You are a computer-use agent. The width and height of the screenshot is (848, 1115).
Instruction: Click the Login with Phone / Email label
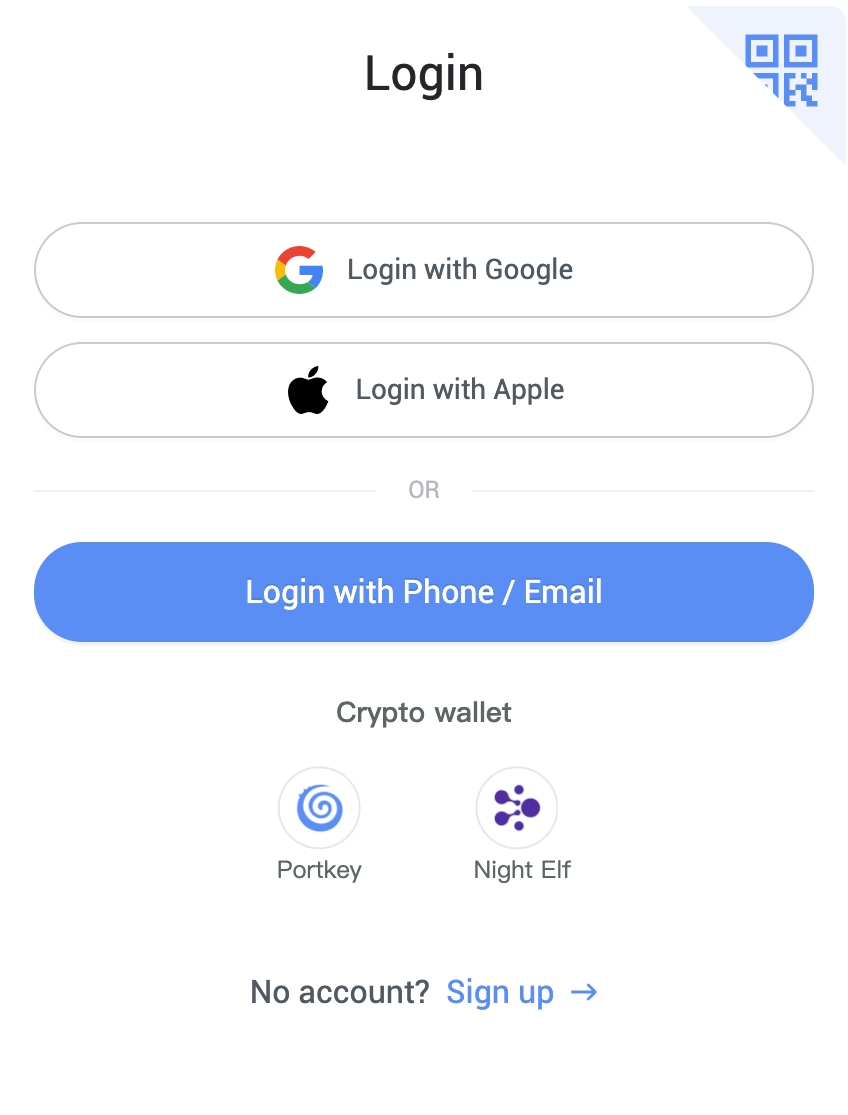[424, 592]
